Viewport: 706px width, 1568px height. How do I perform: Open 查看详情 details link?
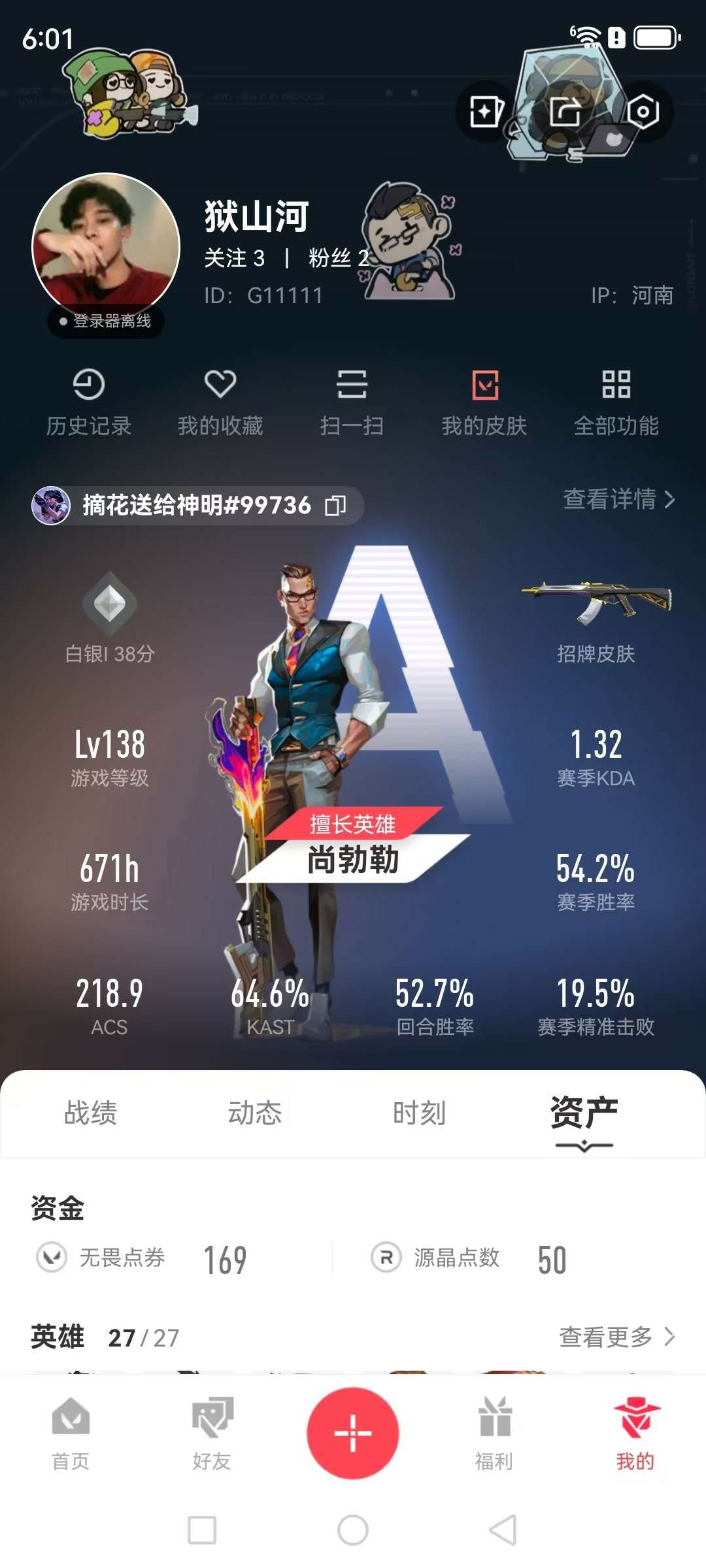click(x=618, y=499)
